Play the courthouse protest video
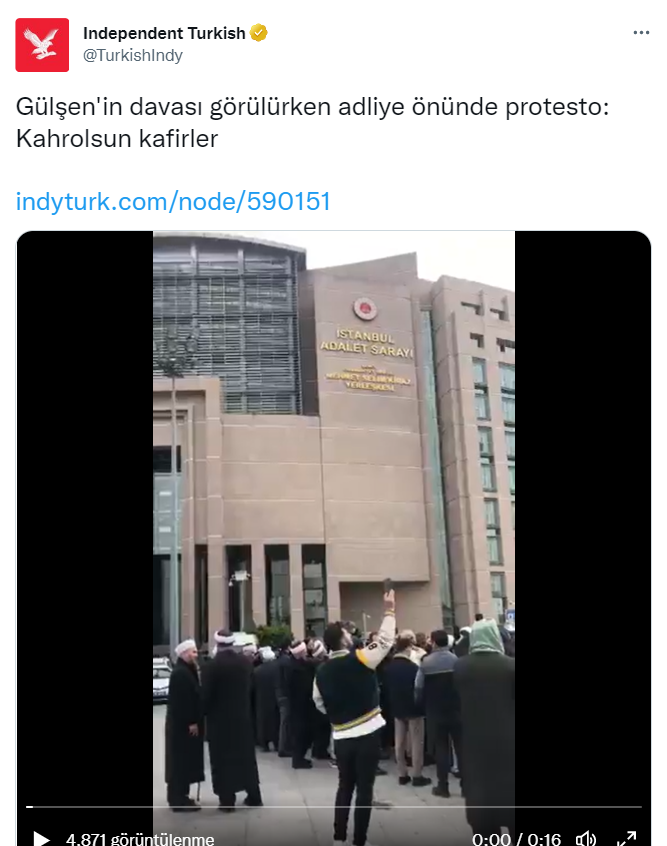Image resolution: width=667 pixels, height=846 pixels. [x=42, y=838]
